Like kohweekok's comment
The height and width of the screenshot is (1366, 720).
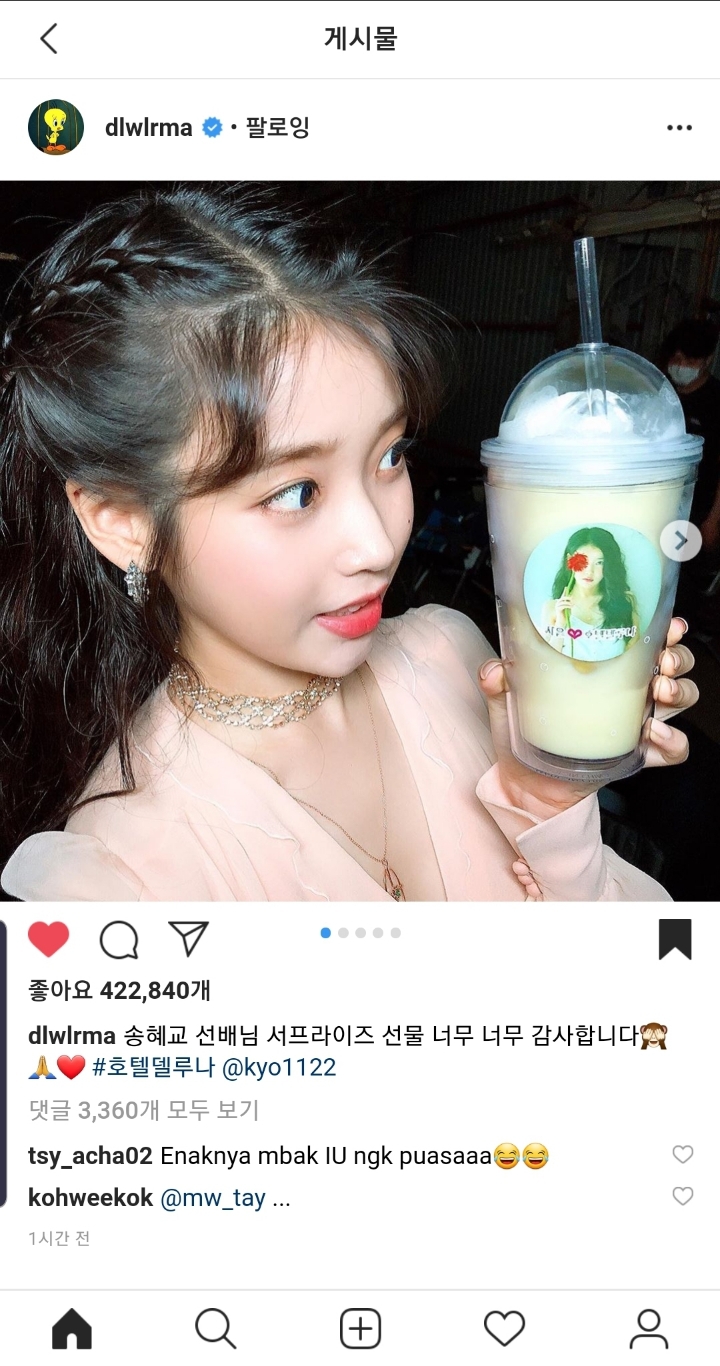683,1196
